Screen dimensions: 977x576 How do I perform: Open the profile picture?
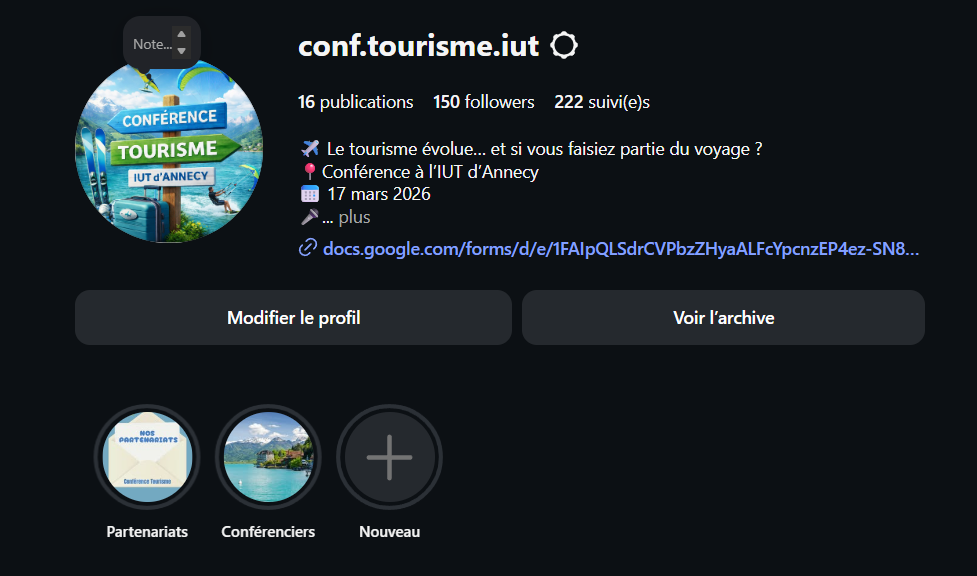169,150
